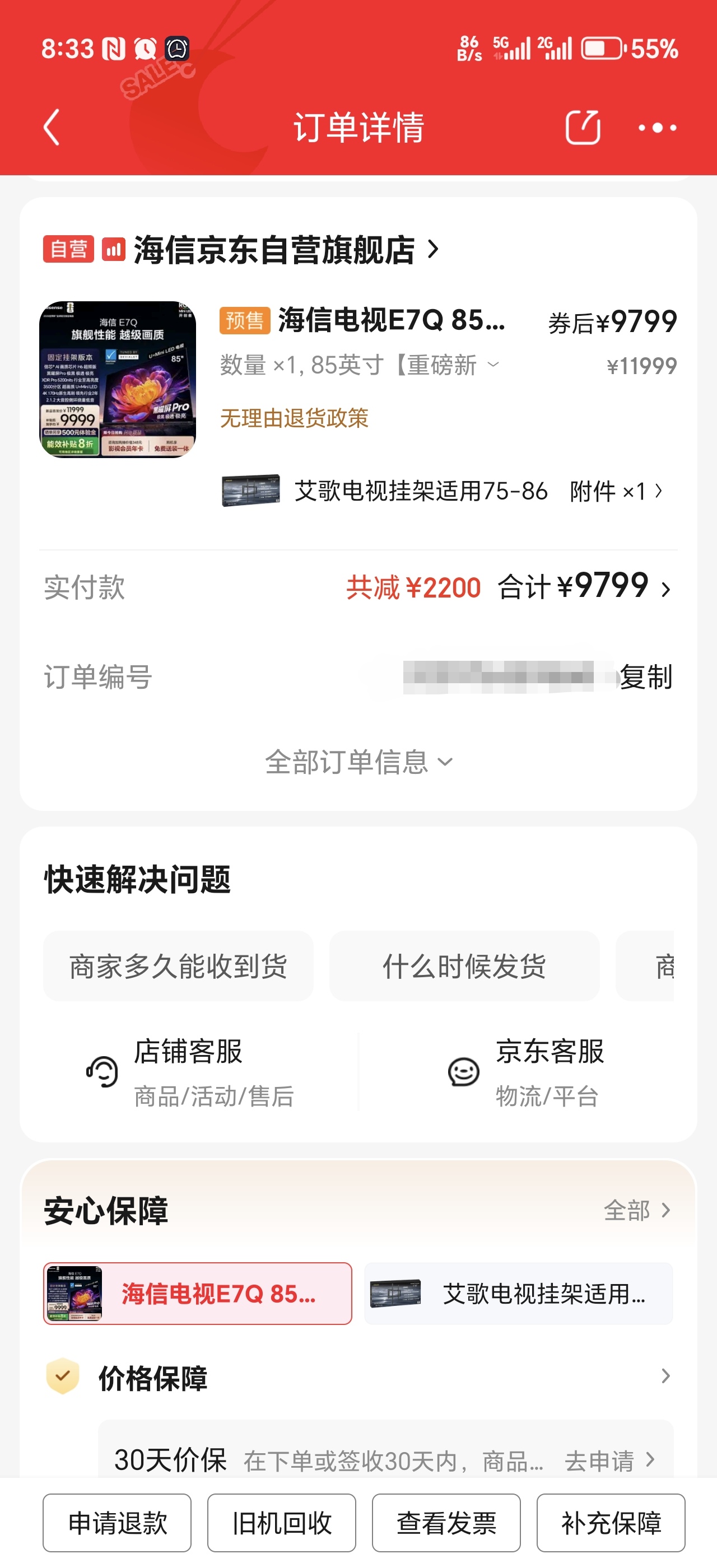View payment breakdown for 合计¥9799
Image resolution: width=717 pixels, height=1568 pixels.
point(584,587)
